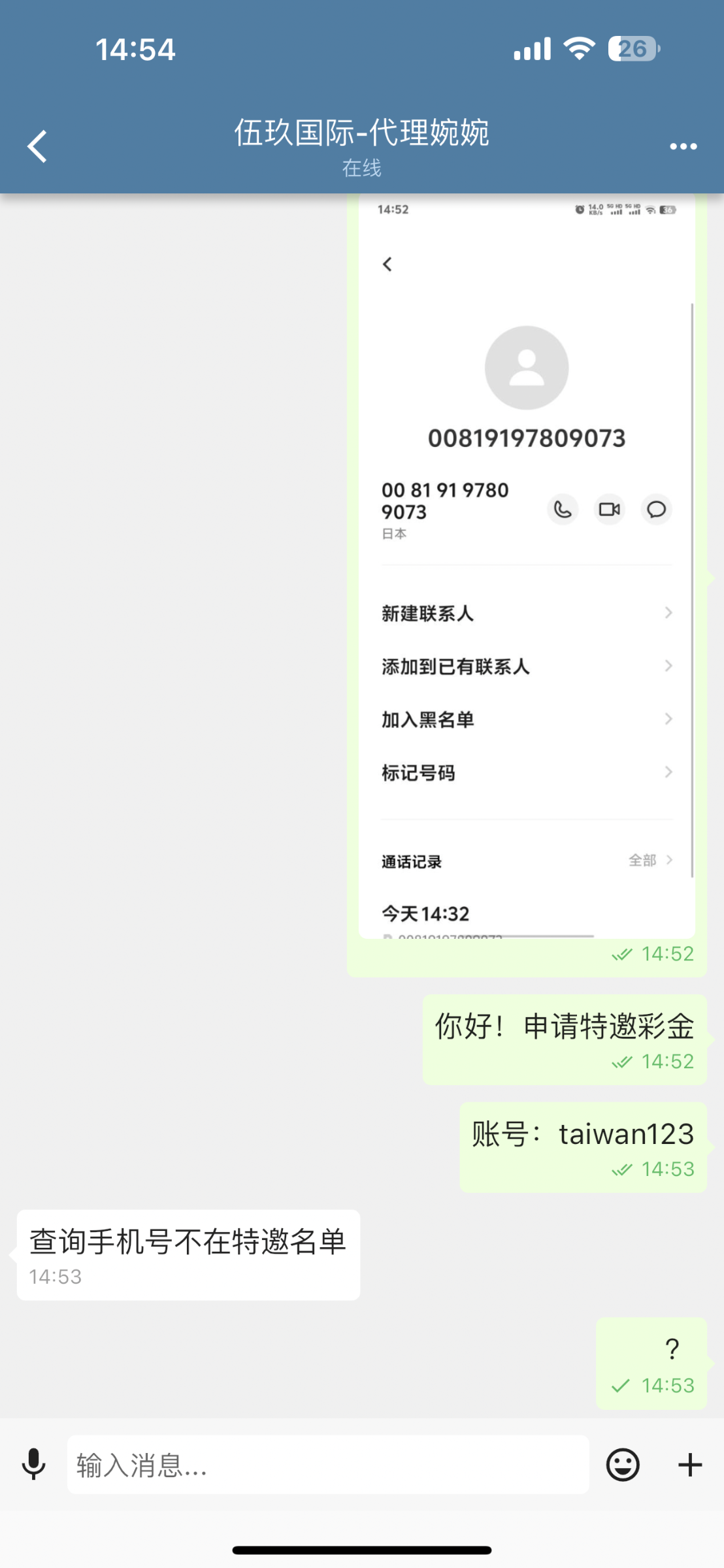Open 伍玖国际-代理婉婉 contact details
The image size is (724, 1568).
click(x=361, y=145)
